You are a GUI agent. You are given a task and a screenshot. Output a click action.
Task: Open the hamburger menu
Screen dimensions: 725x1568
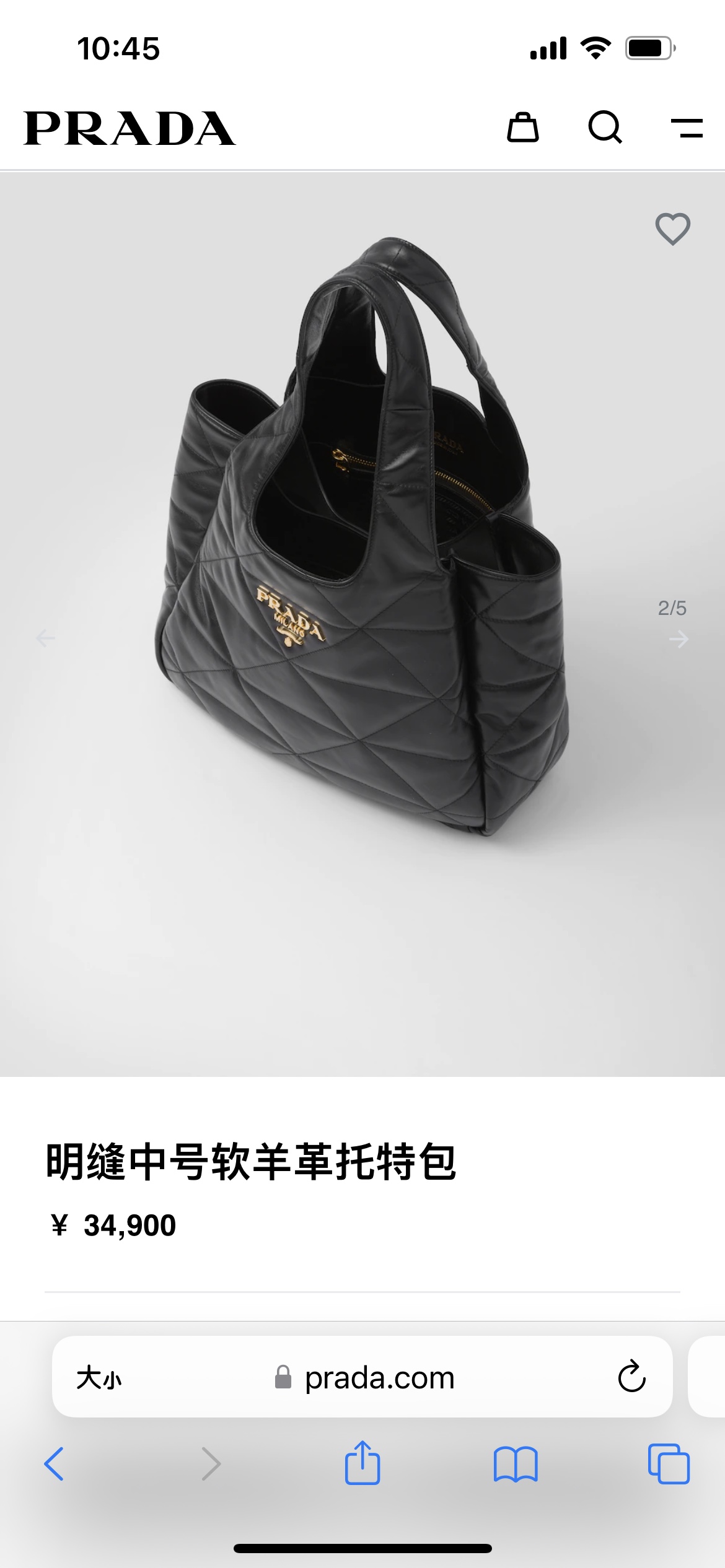687,128
